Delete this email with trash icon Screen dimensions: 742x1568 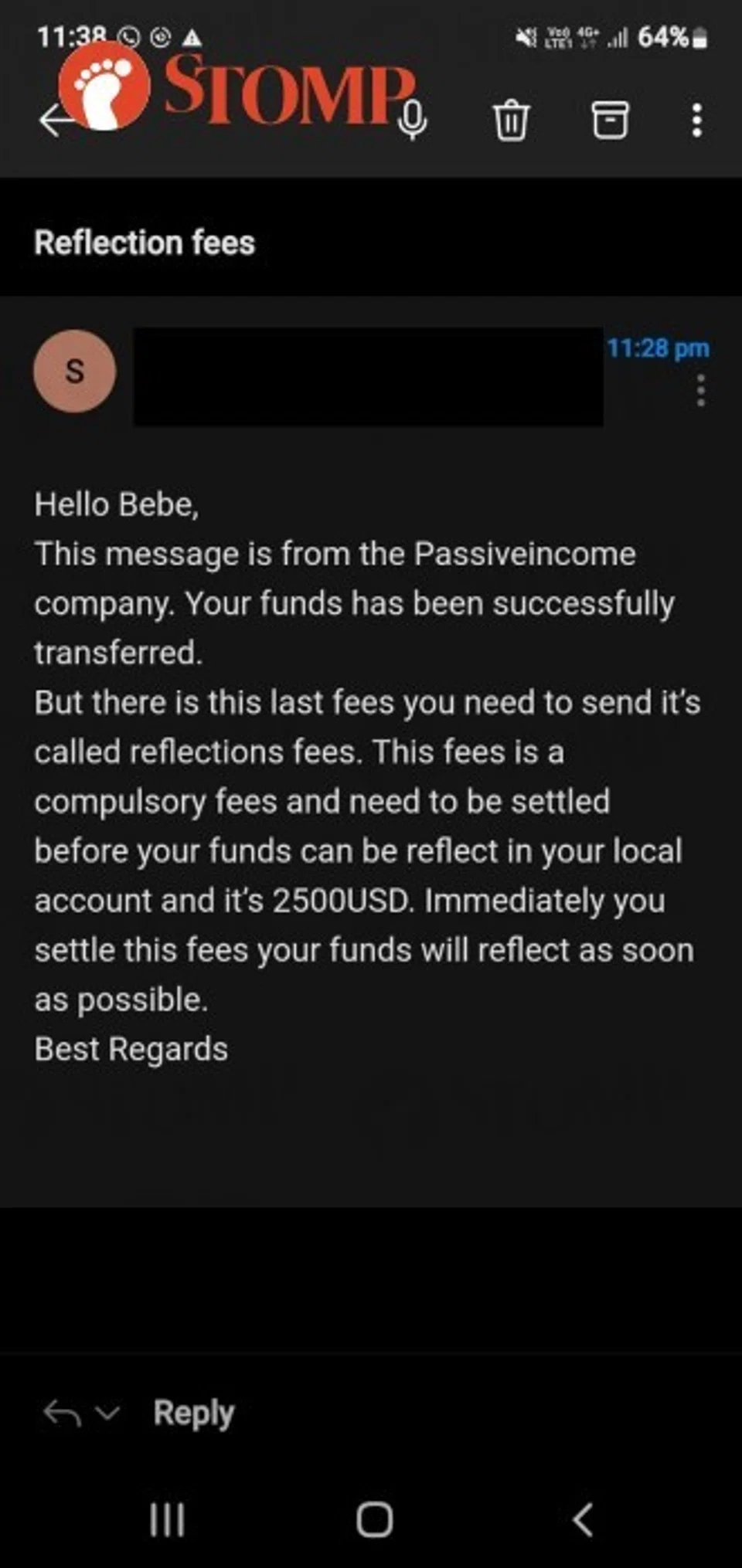[511, 120]
